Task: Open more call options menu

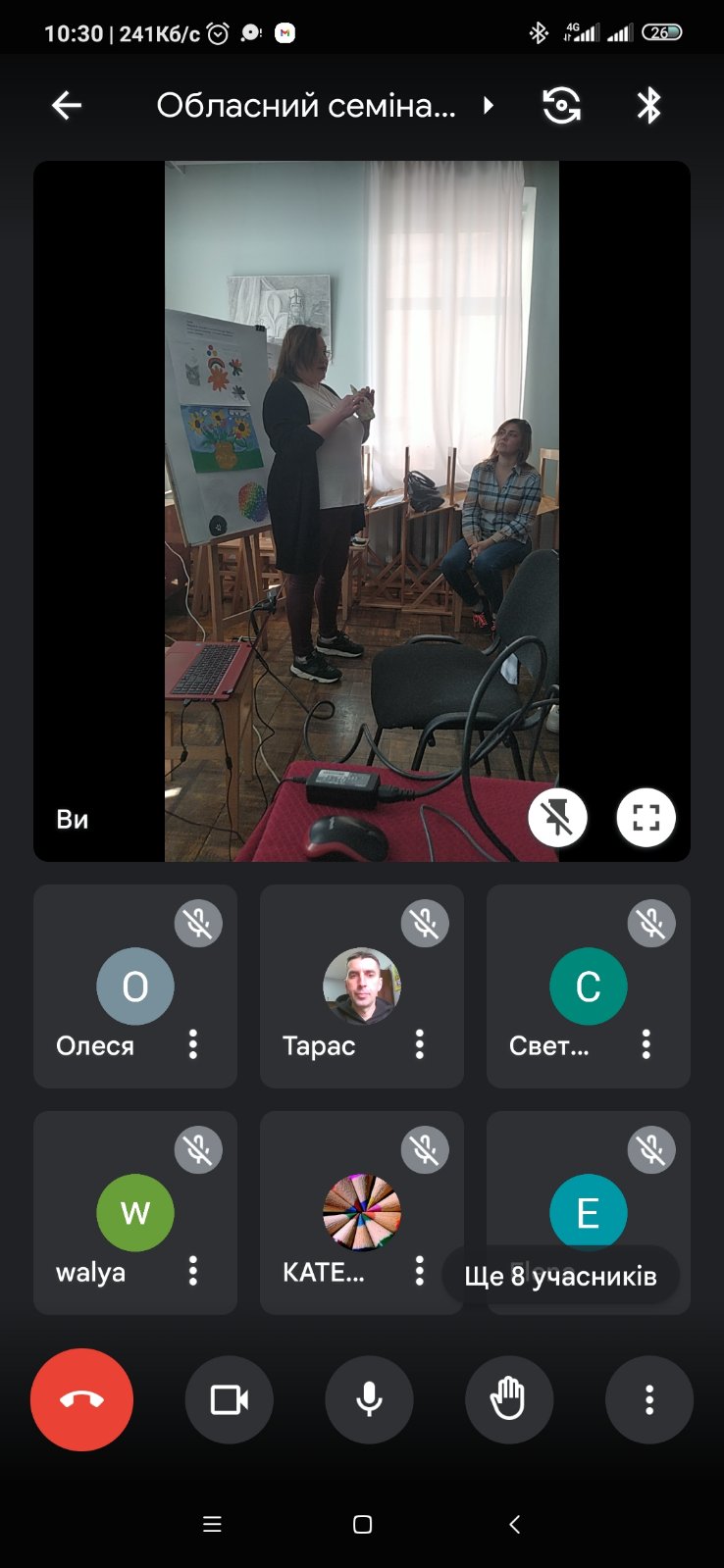Action: 649,1399
